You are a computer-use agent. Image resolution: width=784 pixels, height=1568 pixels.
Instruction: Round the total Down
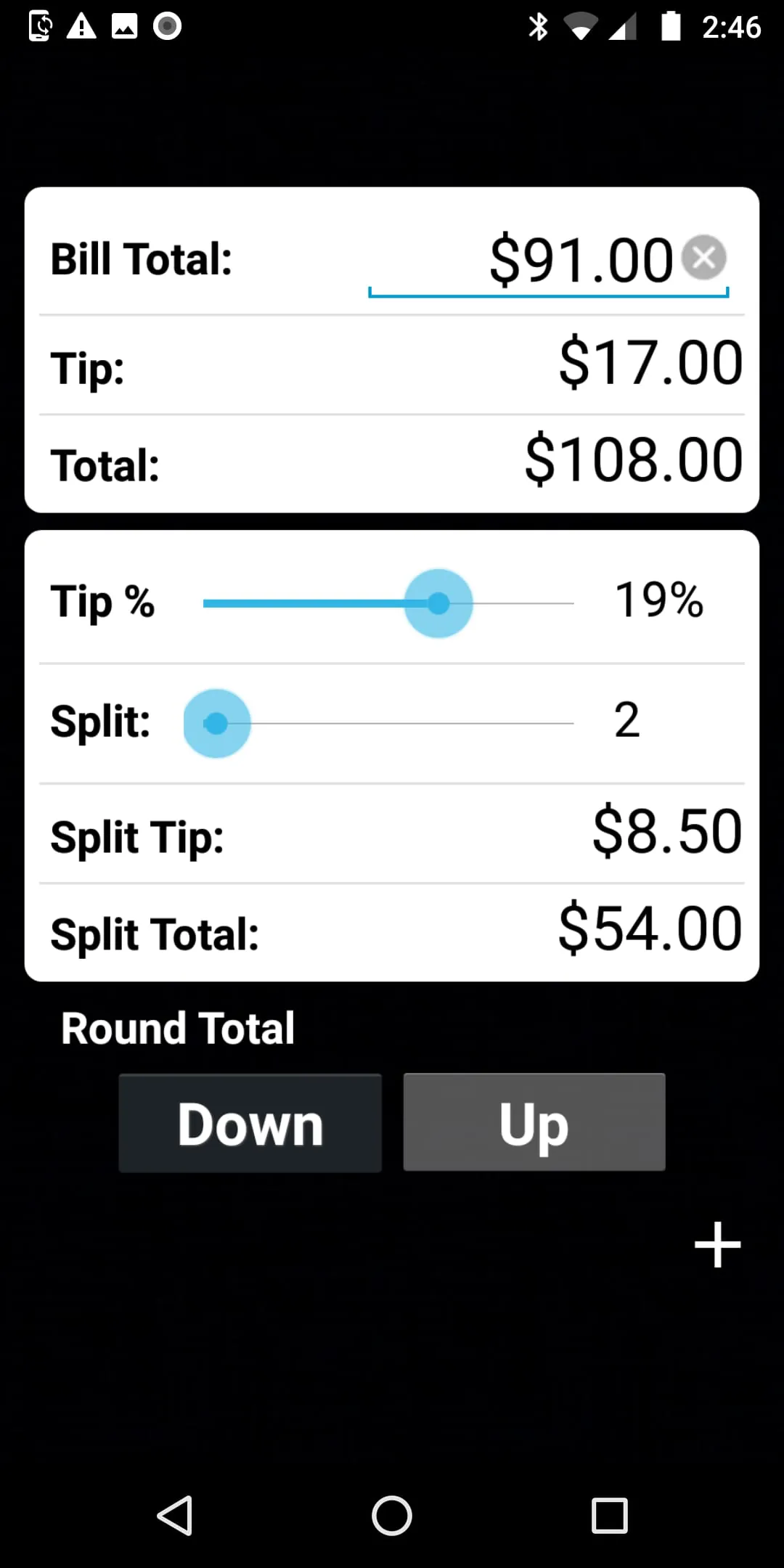(x=250, y=1122)
